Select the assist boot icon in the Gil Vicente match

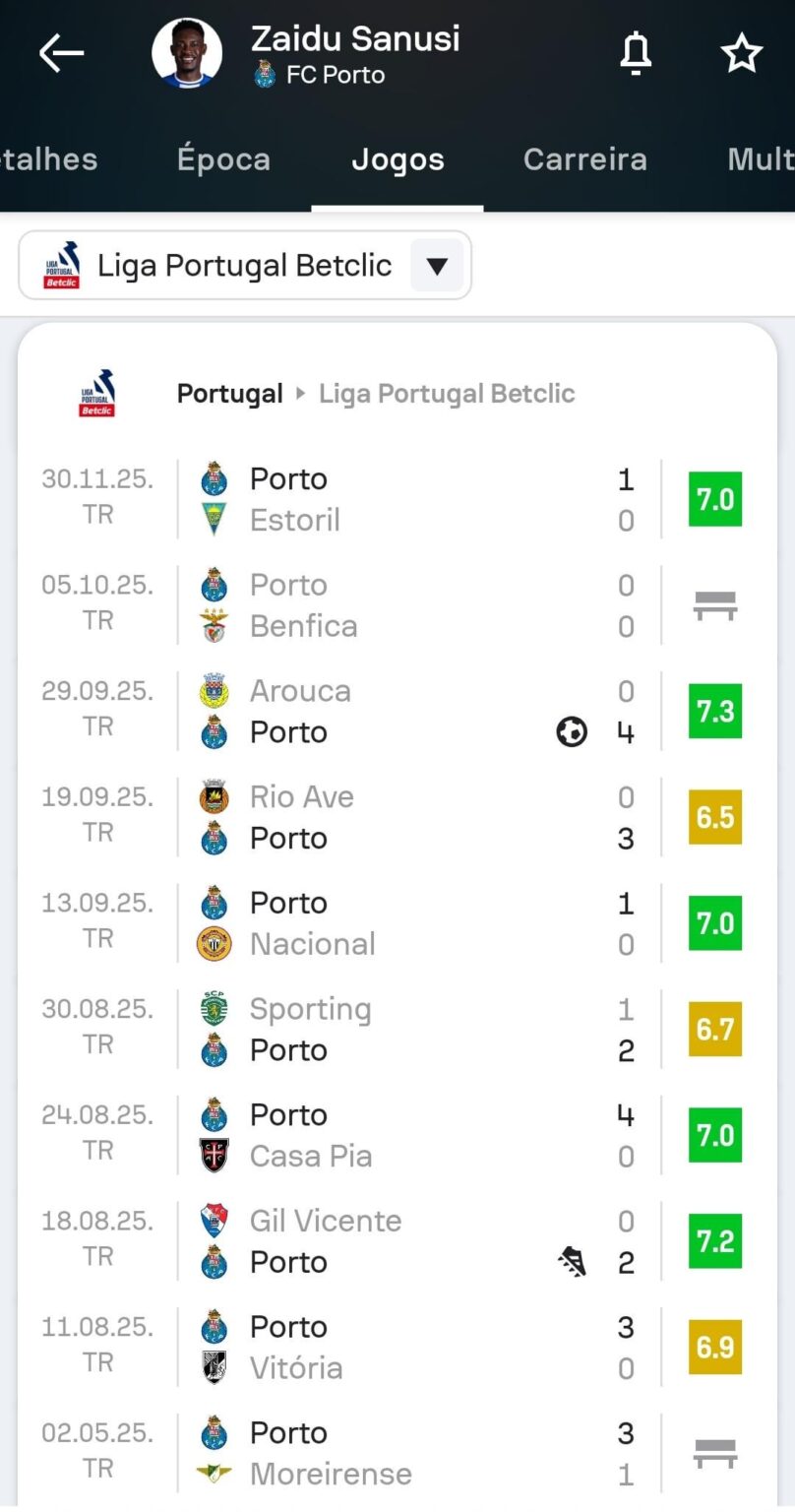[571, 1261]
